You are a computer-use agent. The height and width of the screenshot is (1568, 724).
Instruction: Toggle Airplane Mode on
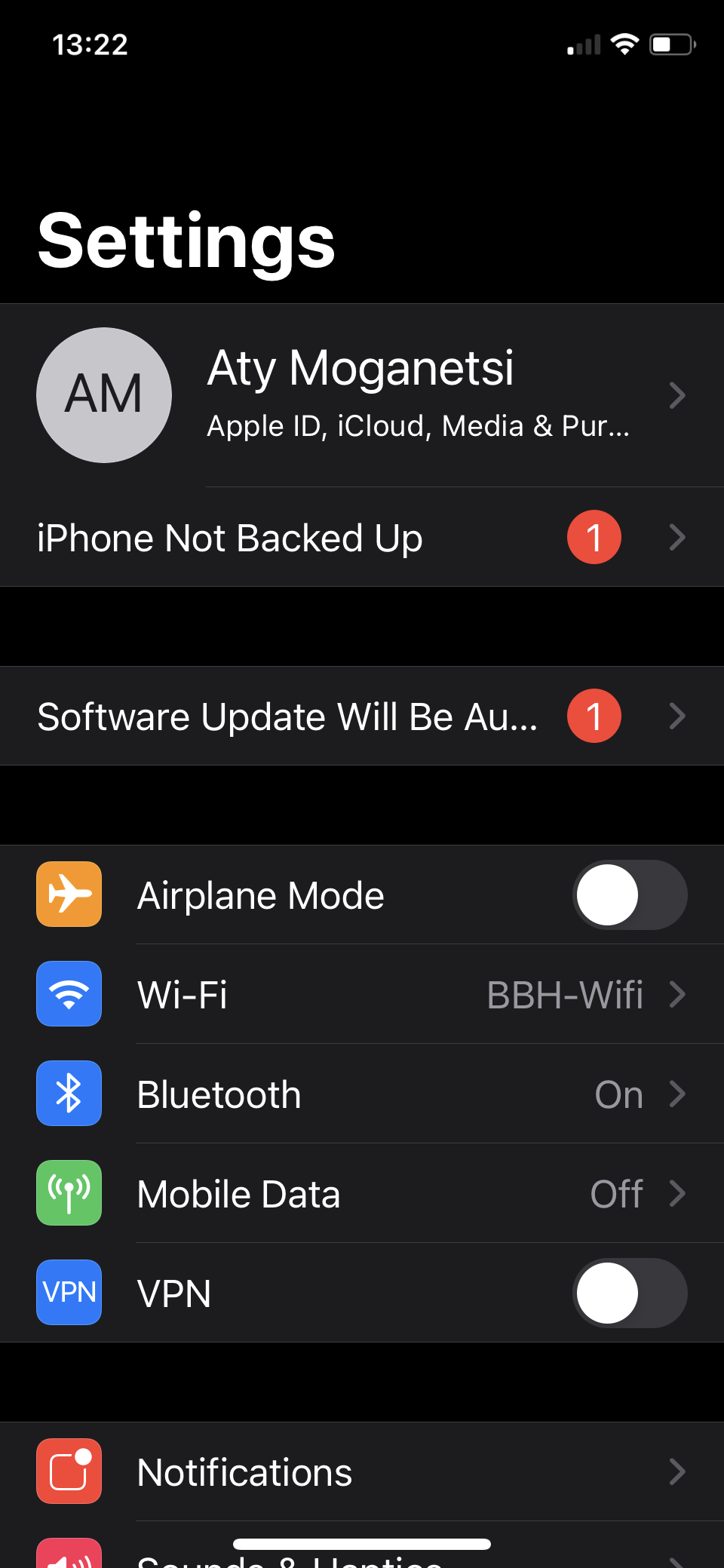coord(629,895)
